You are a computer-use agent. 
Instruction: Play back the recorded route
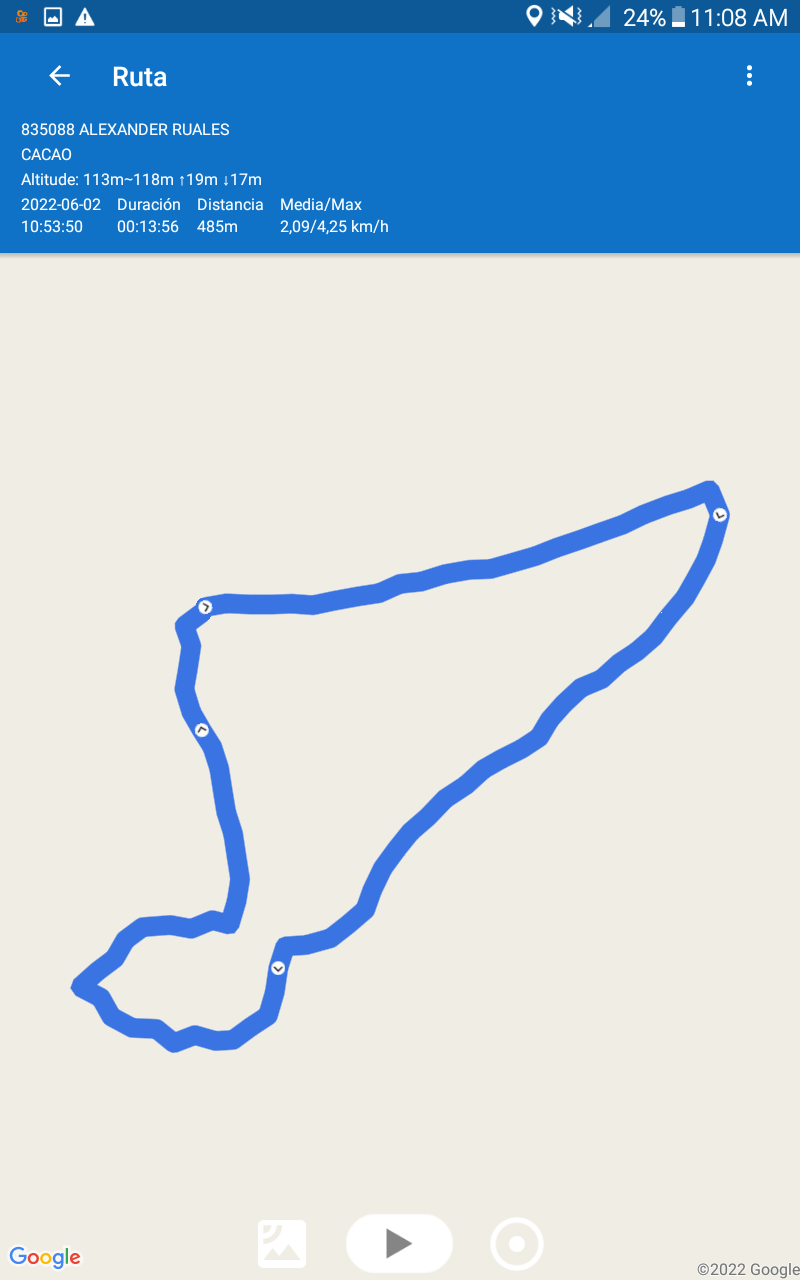tap(399, 1243)
